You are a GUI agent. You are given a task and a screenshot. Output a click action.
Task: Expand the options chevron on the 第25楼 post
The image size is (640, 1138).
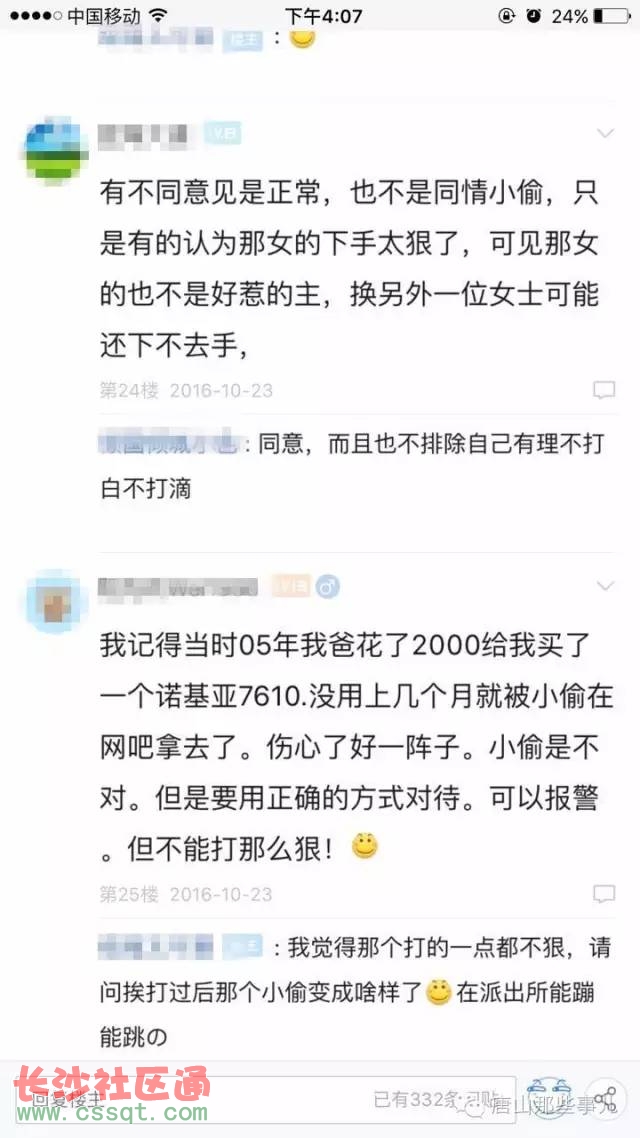point(604,585)
